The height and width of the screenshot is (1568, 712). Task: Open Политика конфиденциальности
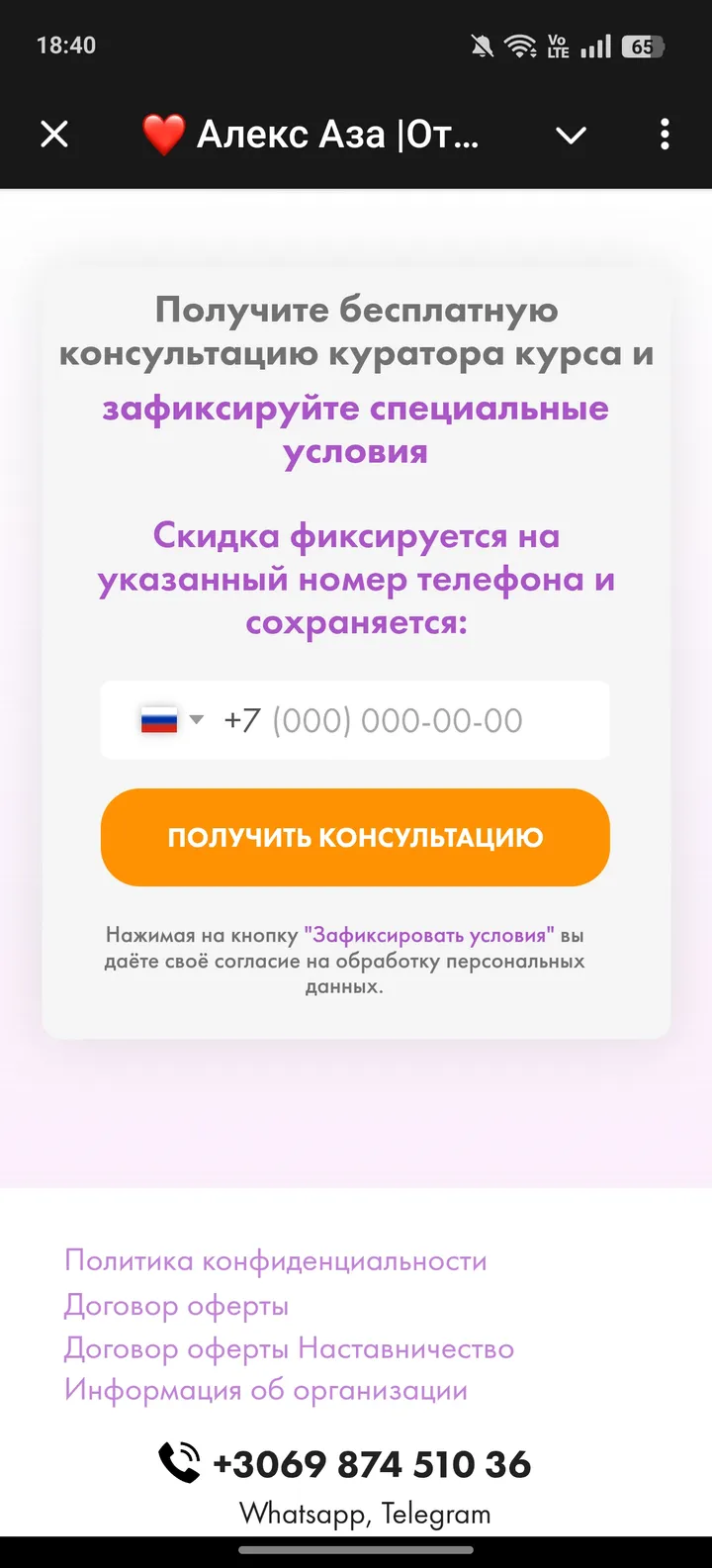[274, 1260]
